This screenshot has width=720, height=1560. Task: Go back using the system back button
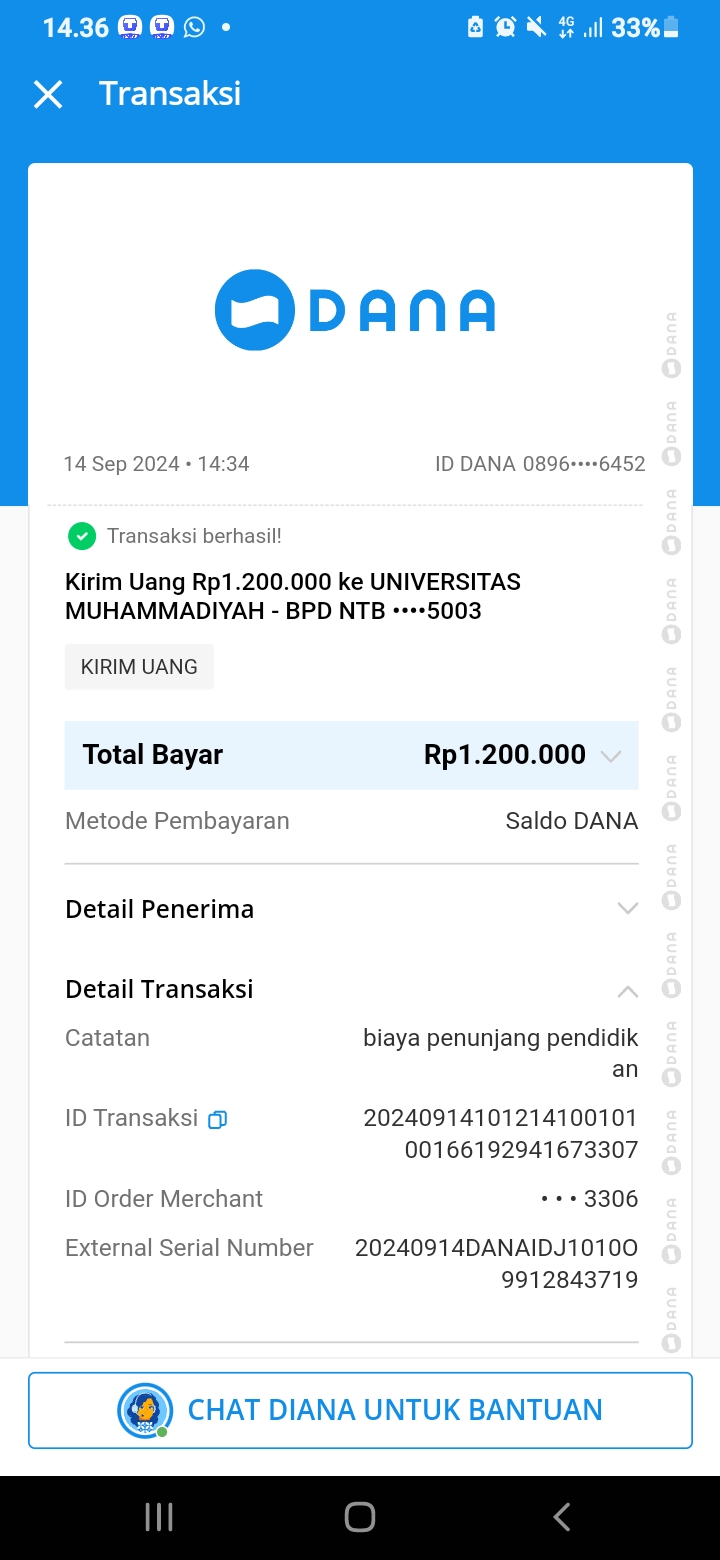562,1517
